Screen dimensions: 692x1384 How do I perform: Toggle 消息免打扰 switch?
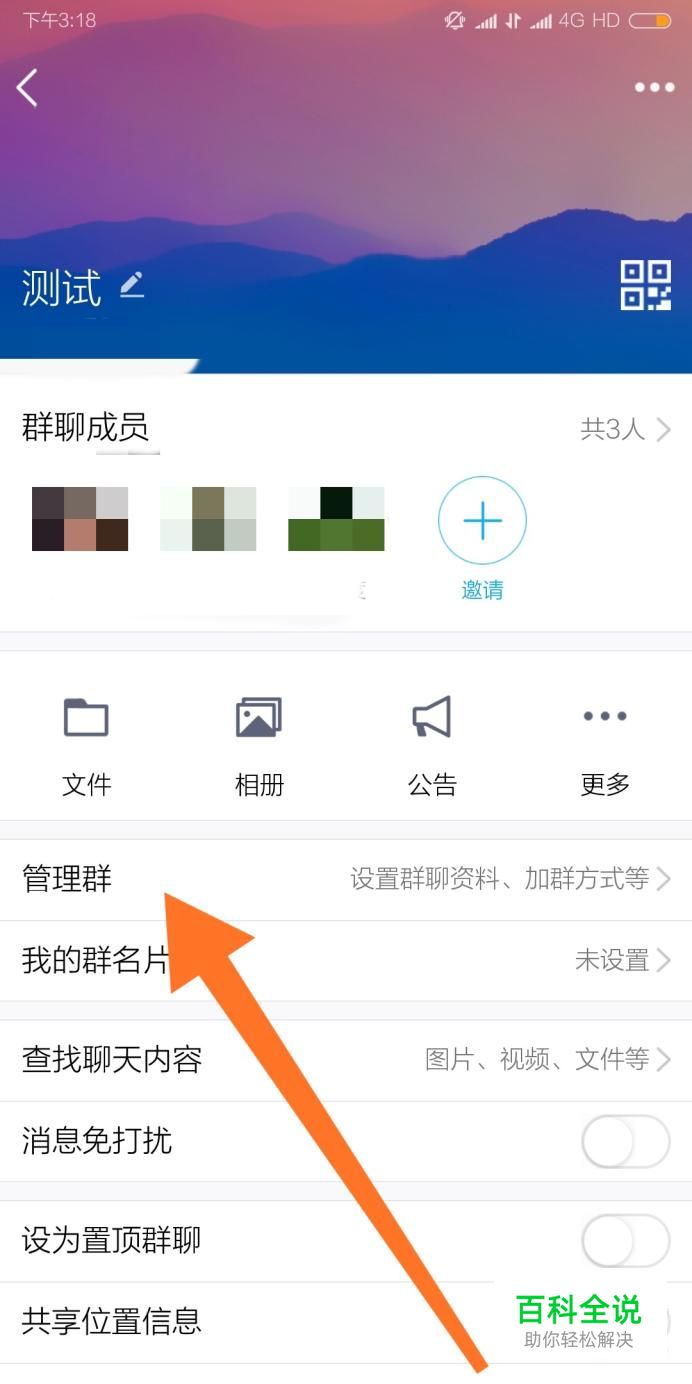(x=626, y=1141)
